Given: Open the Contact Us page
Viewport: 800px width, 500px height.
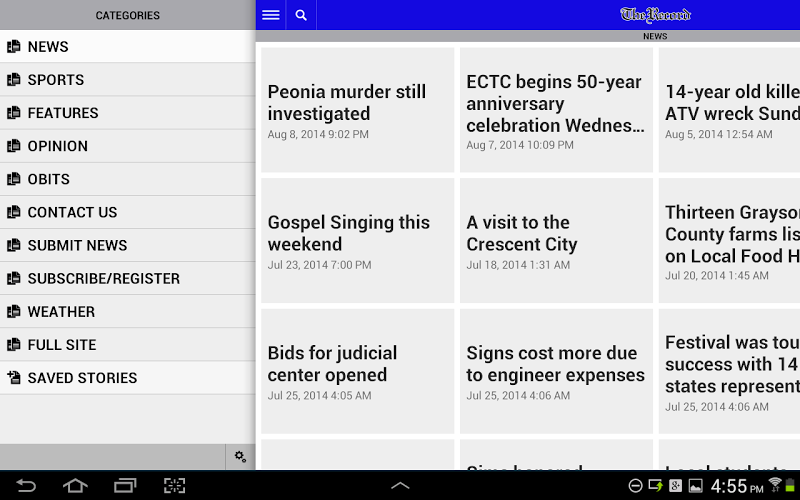Looking at the screenshot, I should 72,212.
